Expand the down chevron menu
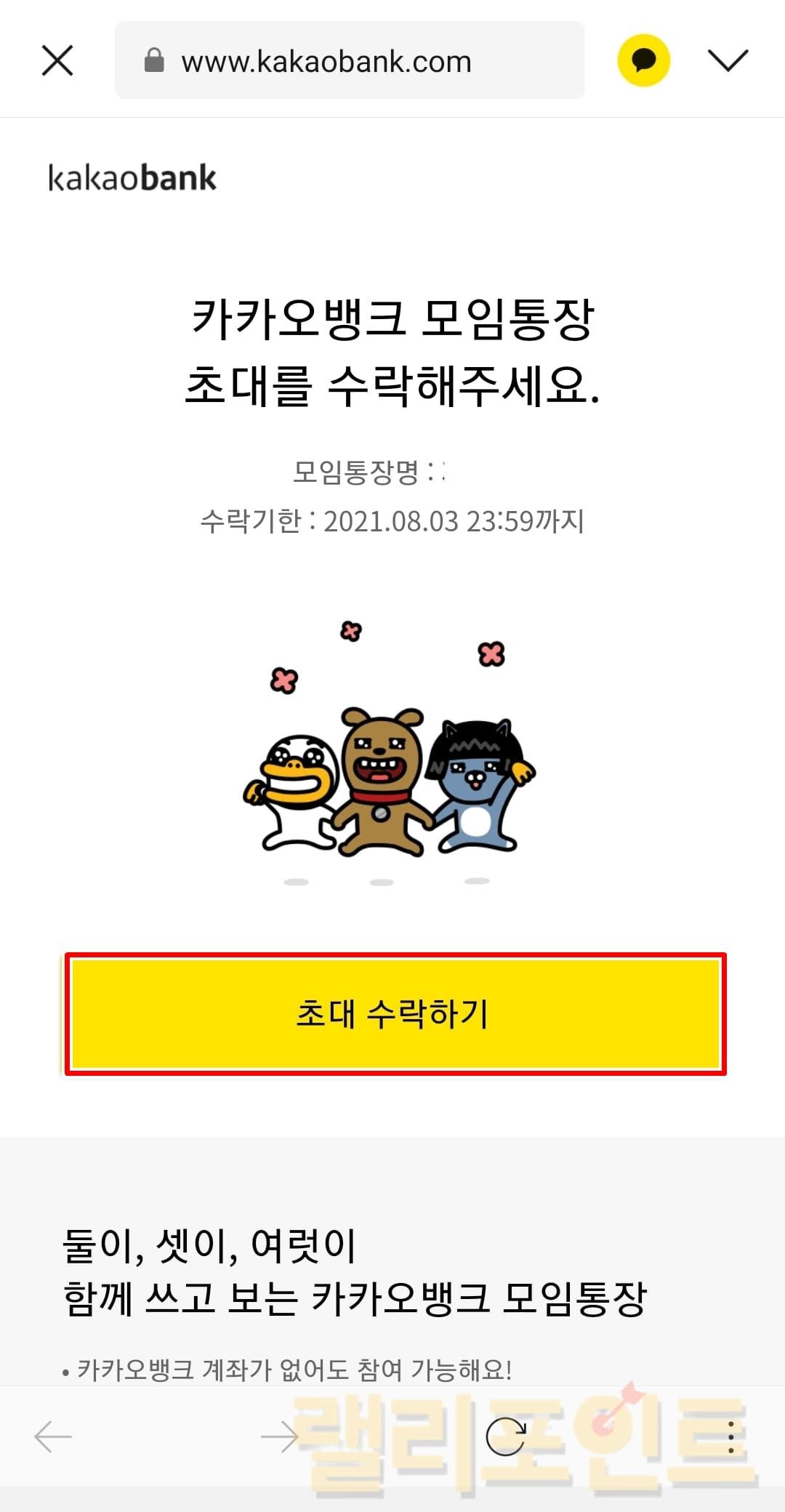The width and height of the screenshot is (785, 1512). pyautogui.click(x=728, y=60)
